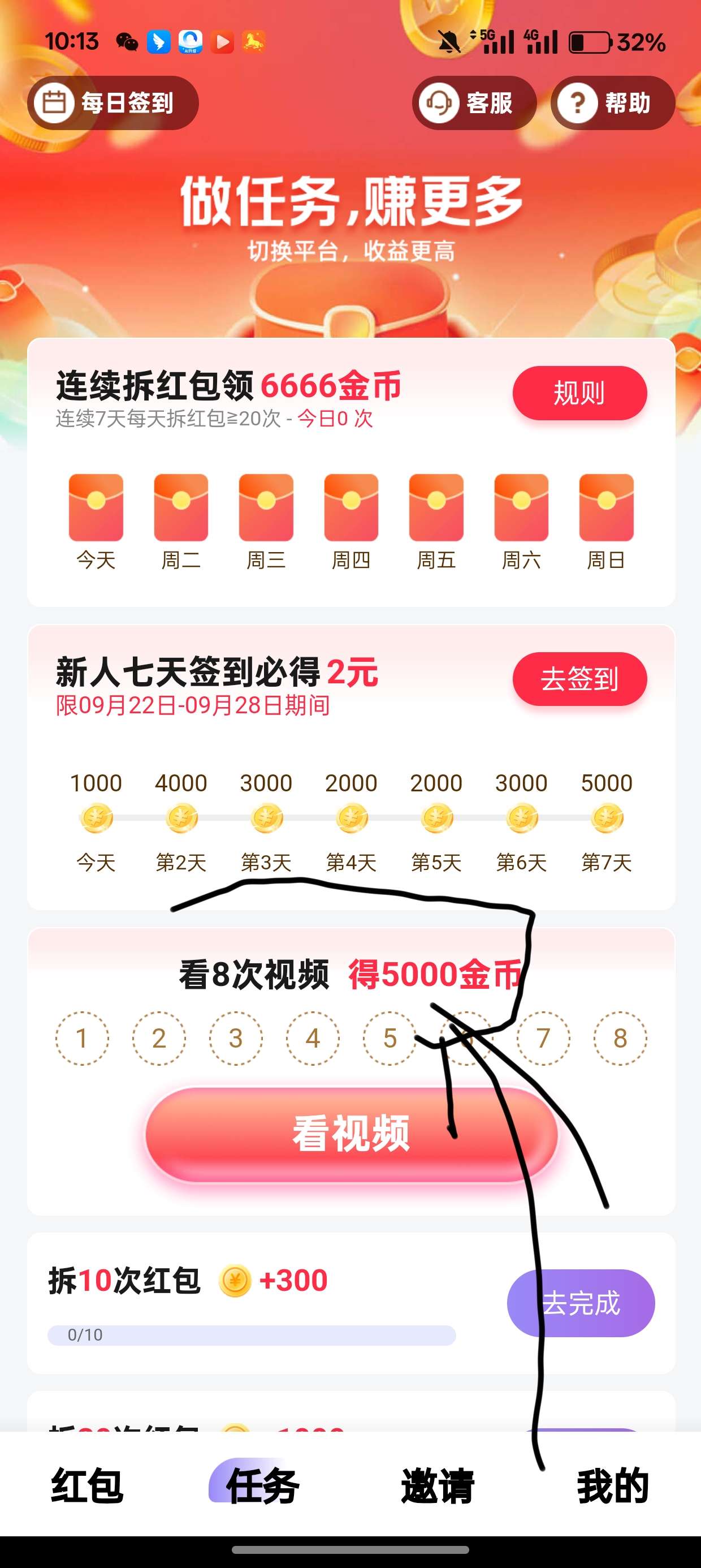Switch to the 红包 tab
The width and height of the screenshot is (701, 1568).
[x=88, y=1485]
